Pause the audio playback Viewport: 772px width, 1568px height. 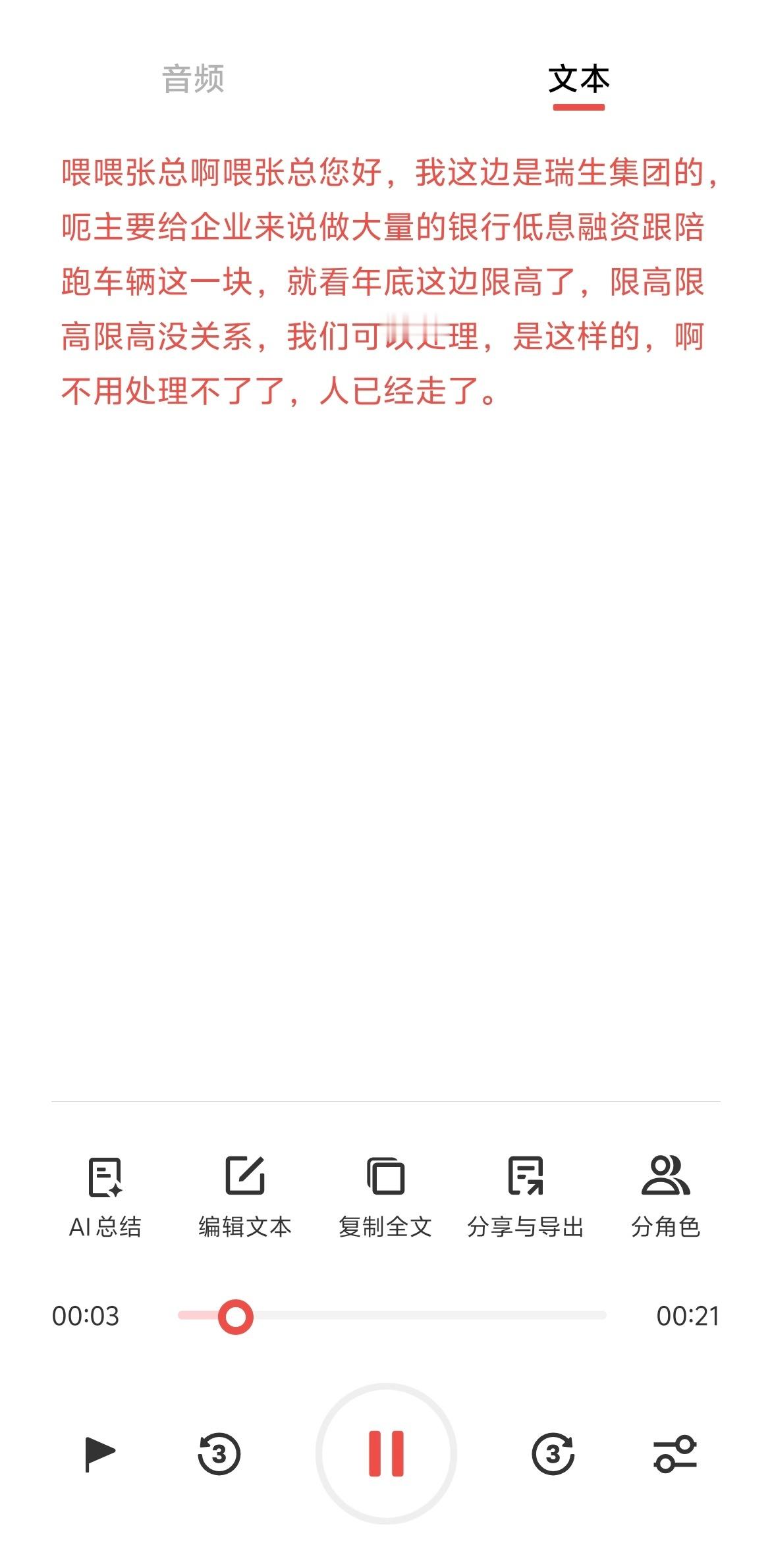(x=386, y=1453)
